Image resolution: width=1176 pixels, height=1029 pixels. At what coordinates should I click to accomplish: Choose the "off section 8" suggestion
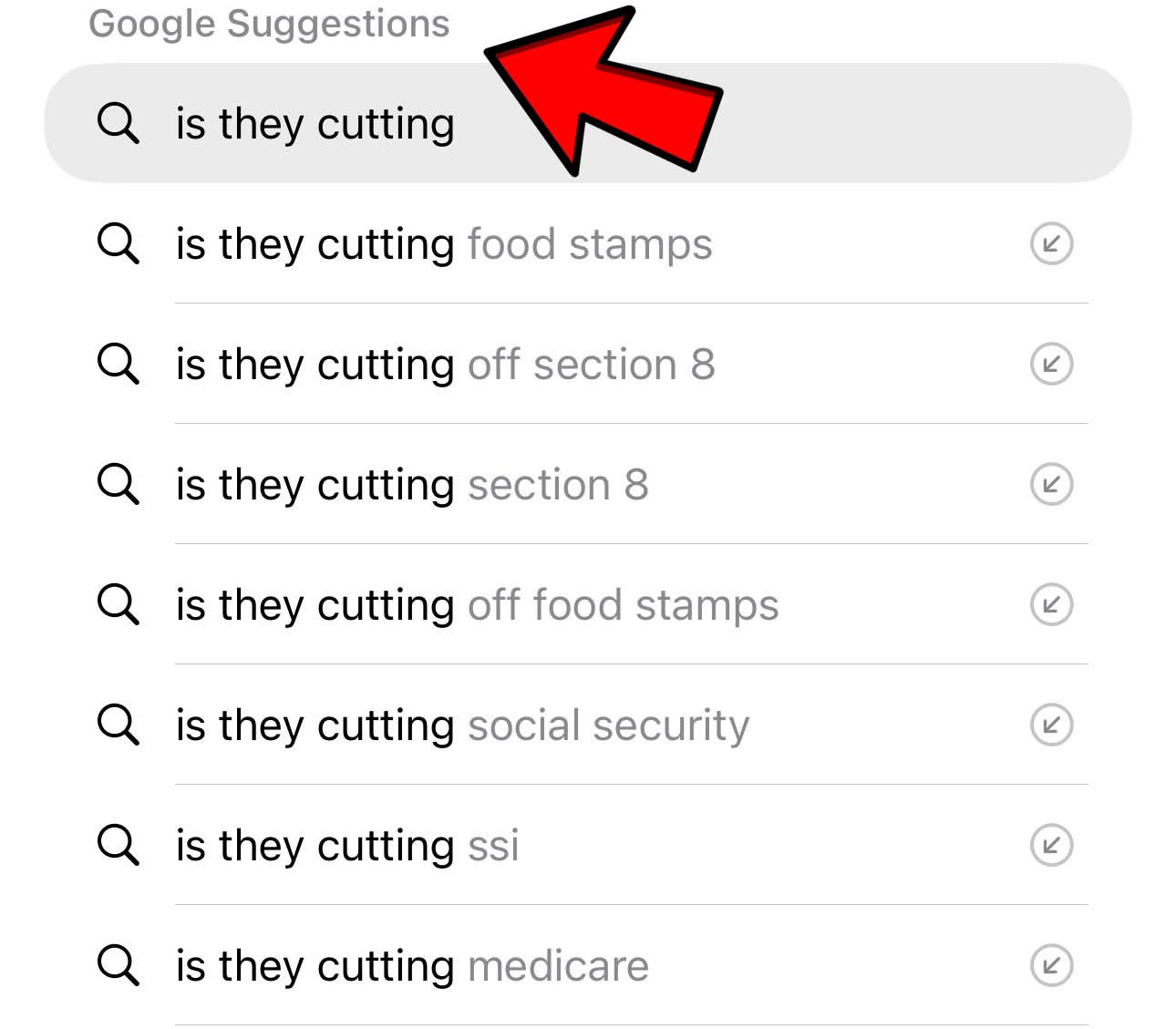tap(445, 365)
